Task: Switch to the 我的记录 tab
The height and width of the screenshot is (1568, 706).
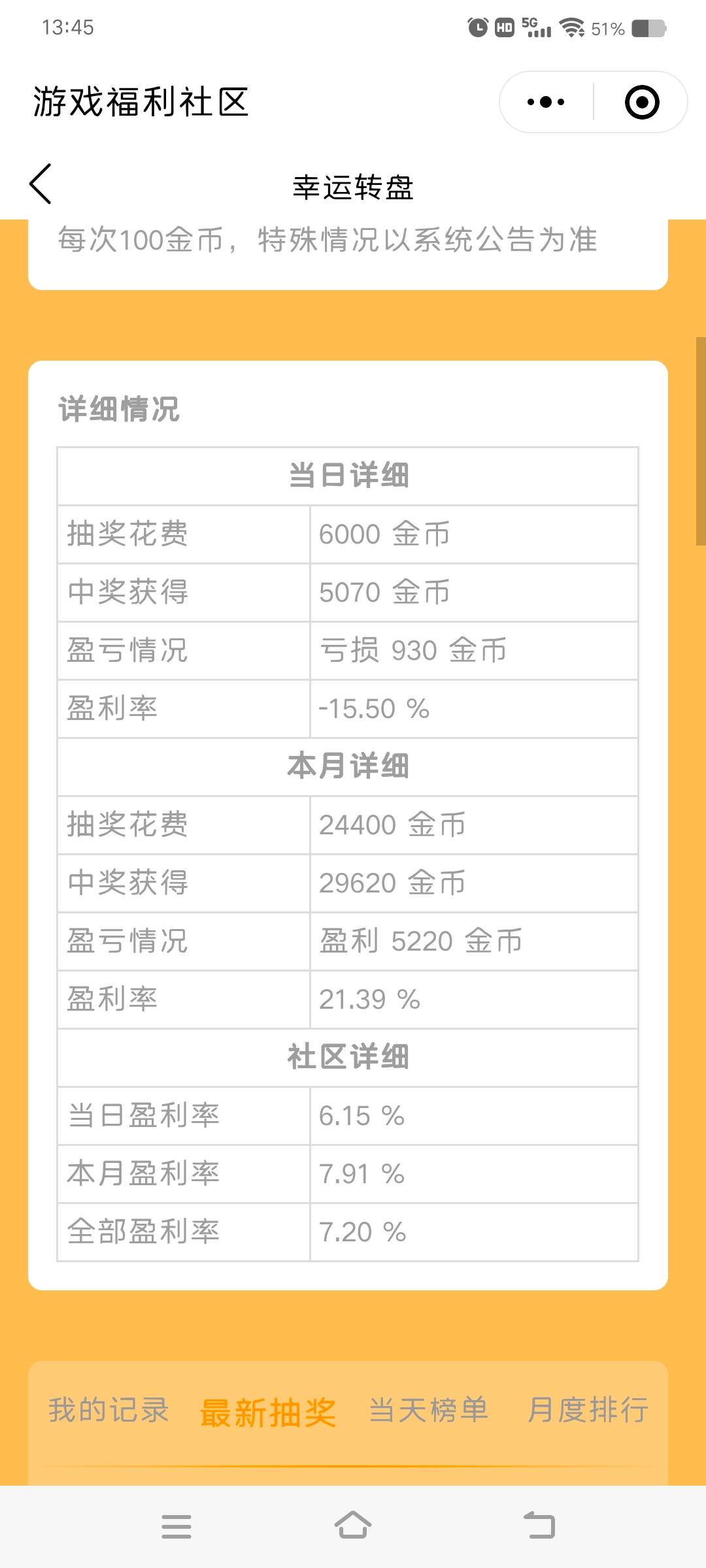Action: click(x=109, y=1410)
